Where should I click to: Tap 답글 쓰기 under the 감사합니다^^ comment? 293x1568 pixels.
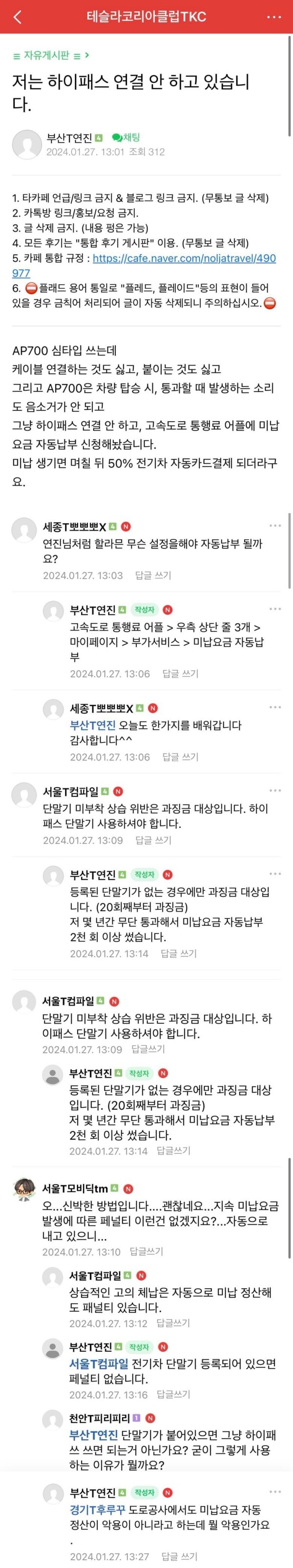pyautogui.click(x=180, y=756)
